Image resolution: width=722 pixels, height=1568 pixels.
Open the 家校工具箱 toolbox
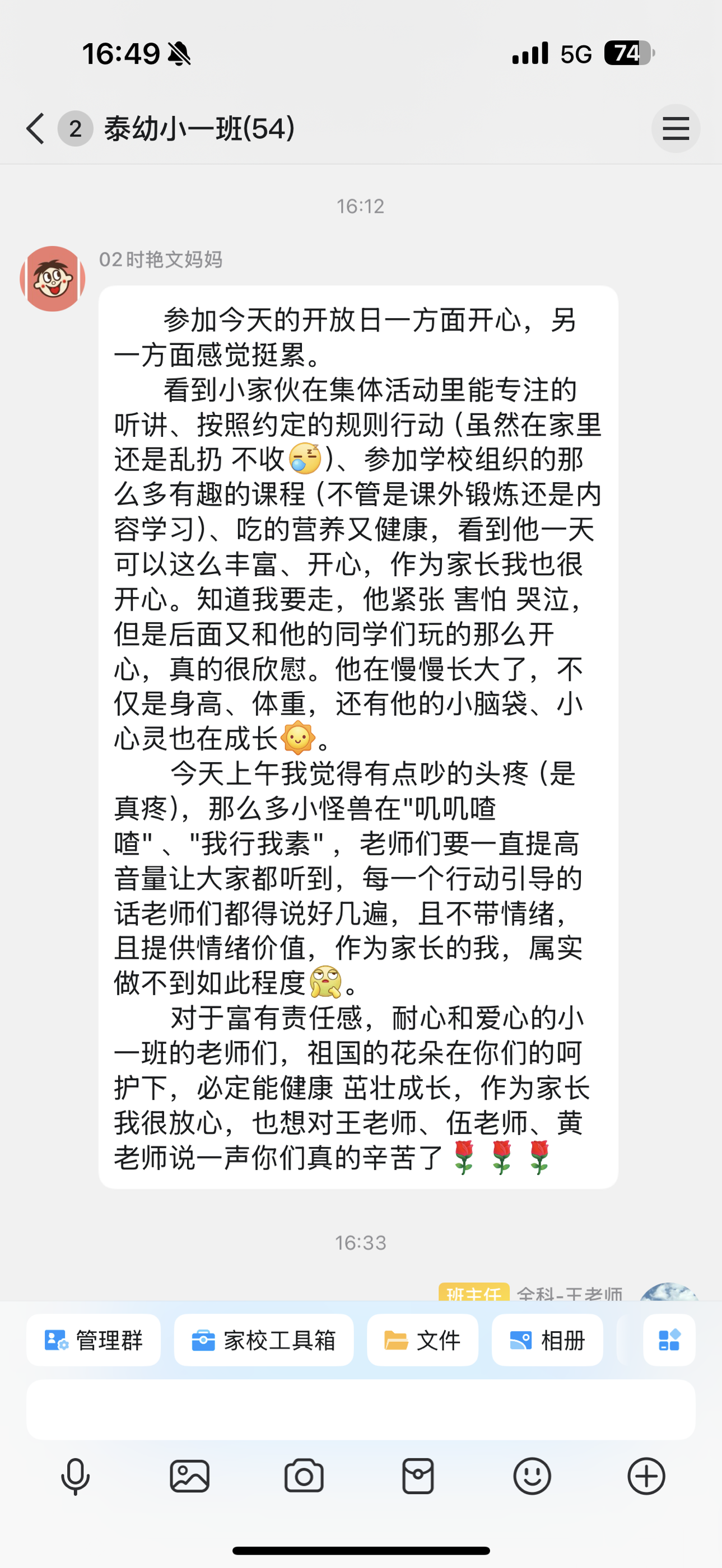coord(264,1340)
